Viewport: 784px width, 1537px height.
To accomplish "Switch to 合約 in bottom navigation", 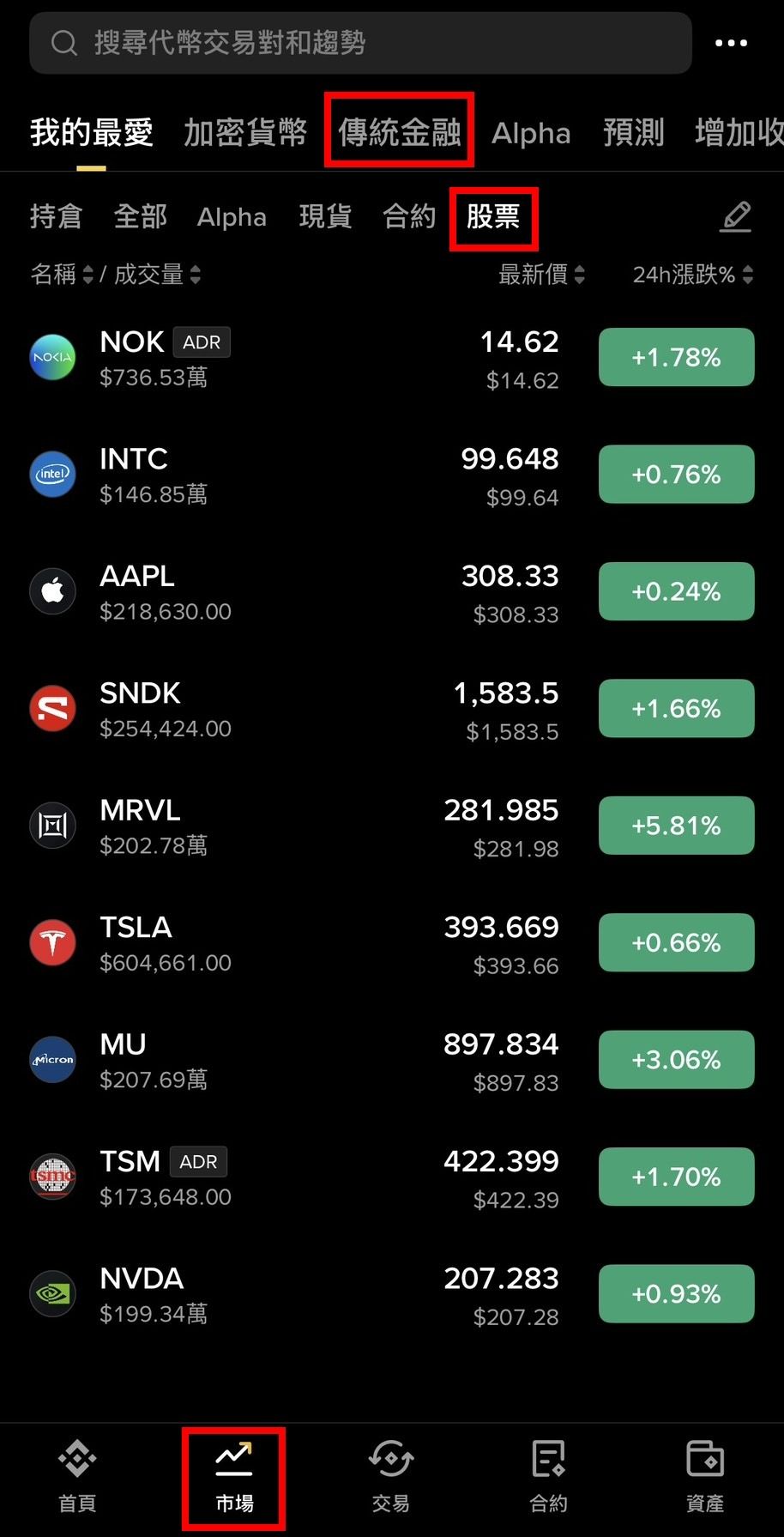I will click(548, 1478).
